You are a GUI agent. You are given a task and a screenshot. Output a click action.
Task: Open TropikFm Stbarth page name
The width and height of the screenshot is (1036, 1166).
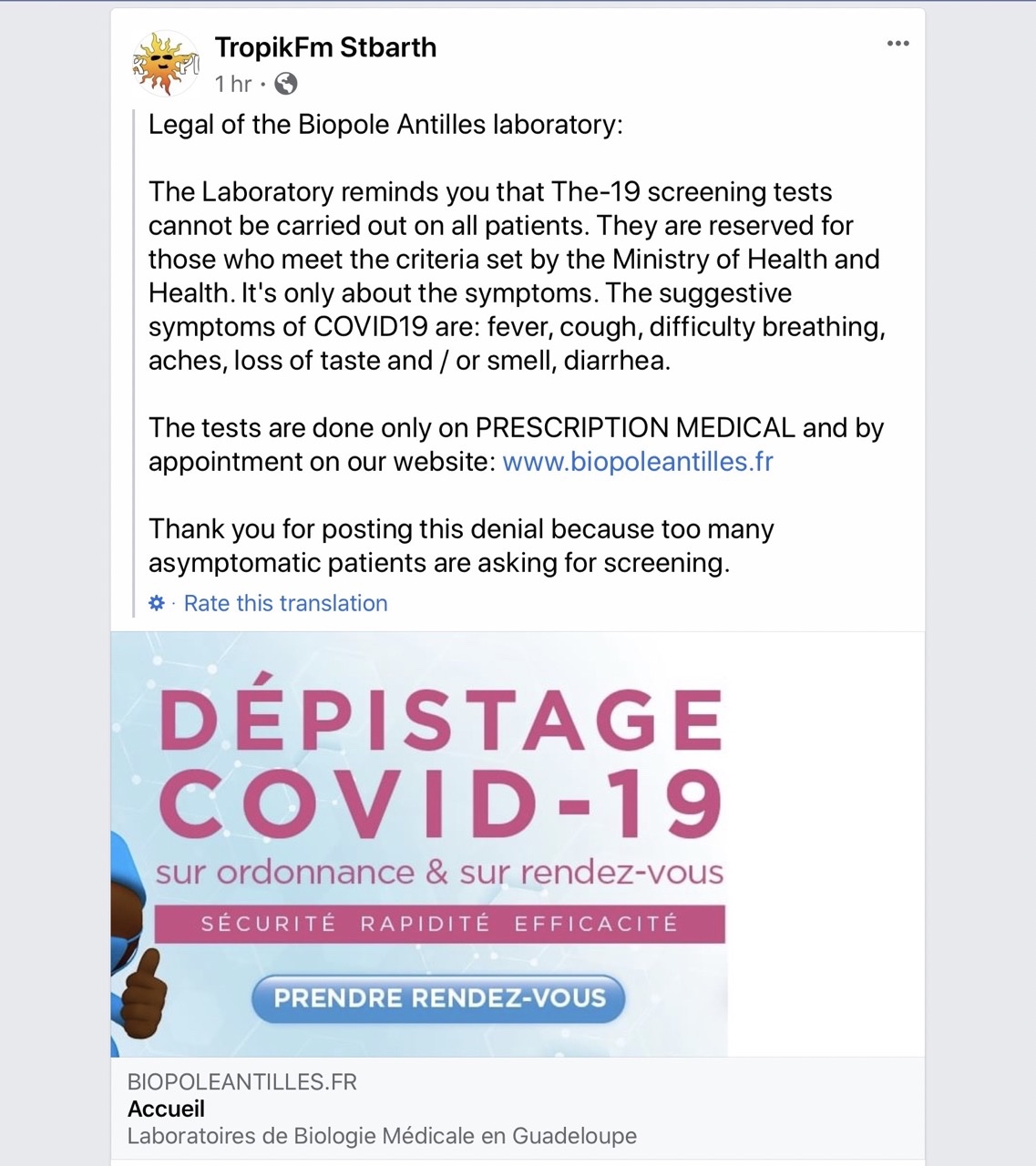(325, 47)
